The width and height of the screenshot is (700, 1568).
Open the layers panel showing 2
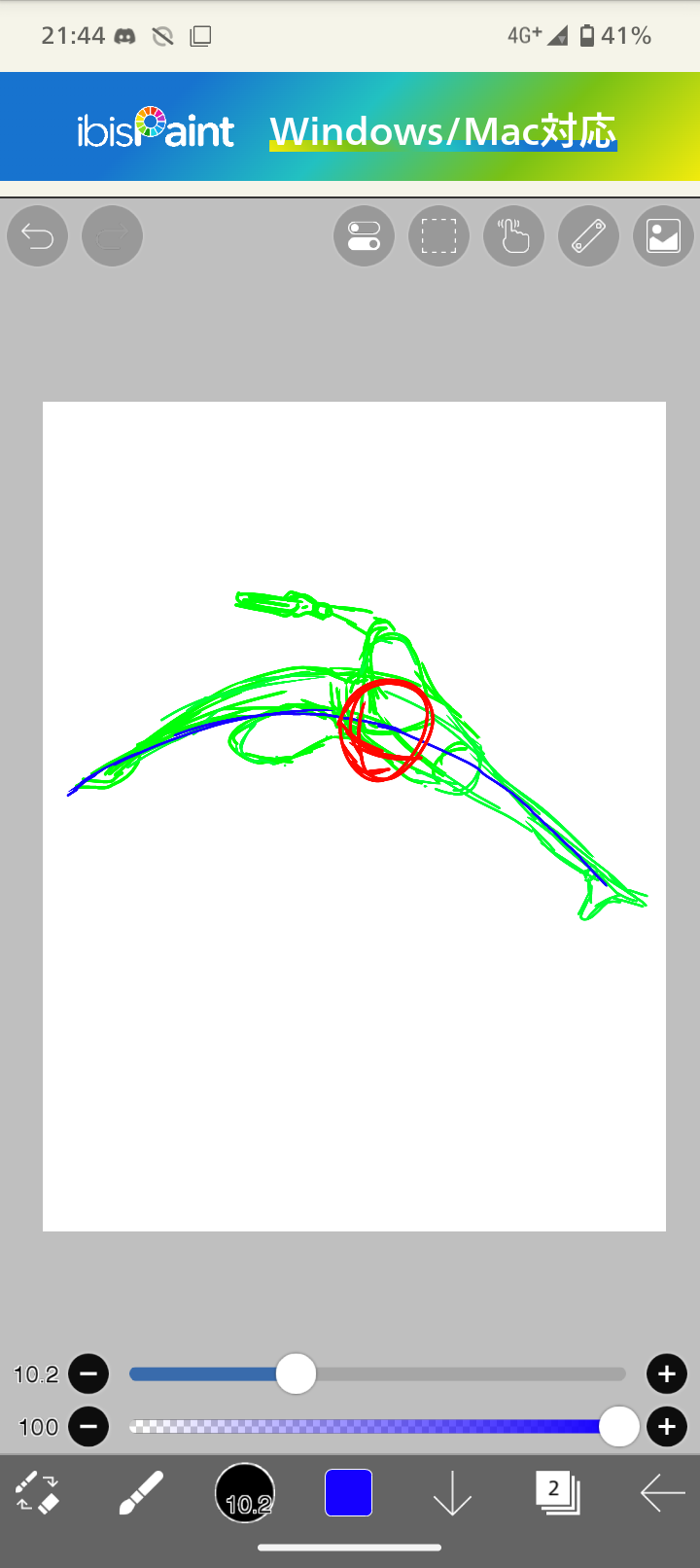pyautogui.click(x=557, y=1492)
